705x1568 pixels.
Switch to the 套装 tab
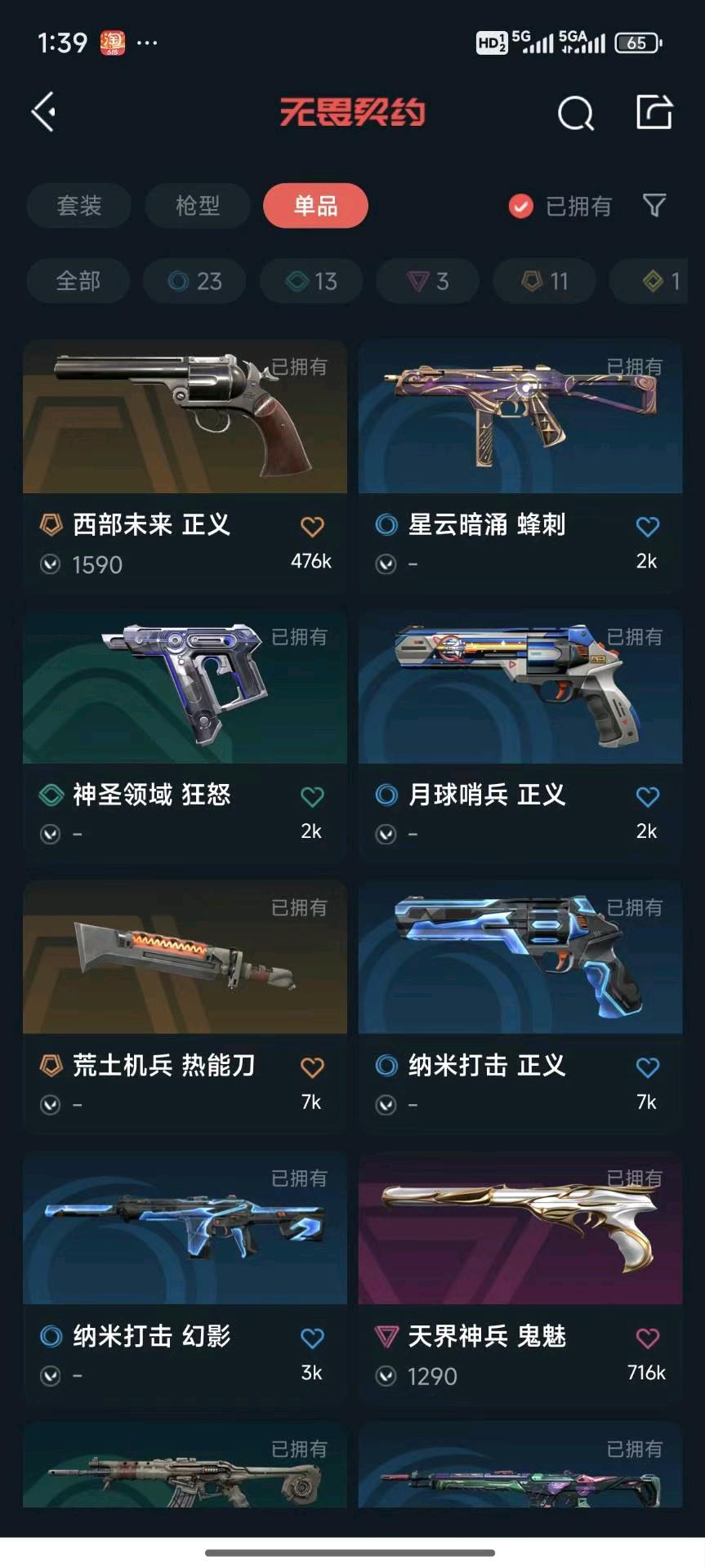[x=79, y=205]
